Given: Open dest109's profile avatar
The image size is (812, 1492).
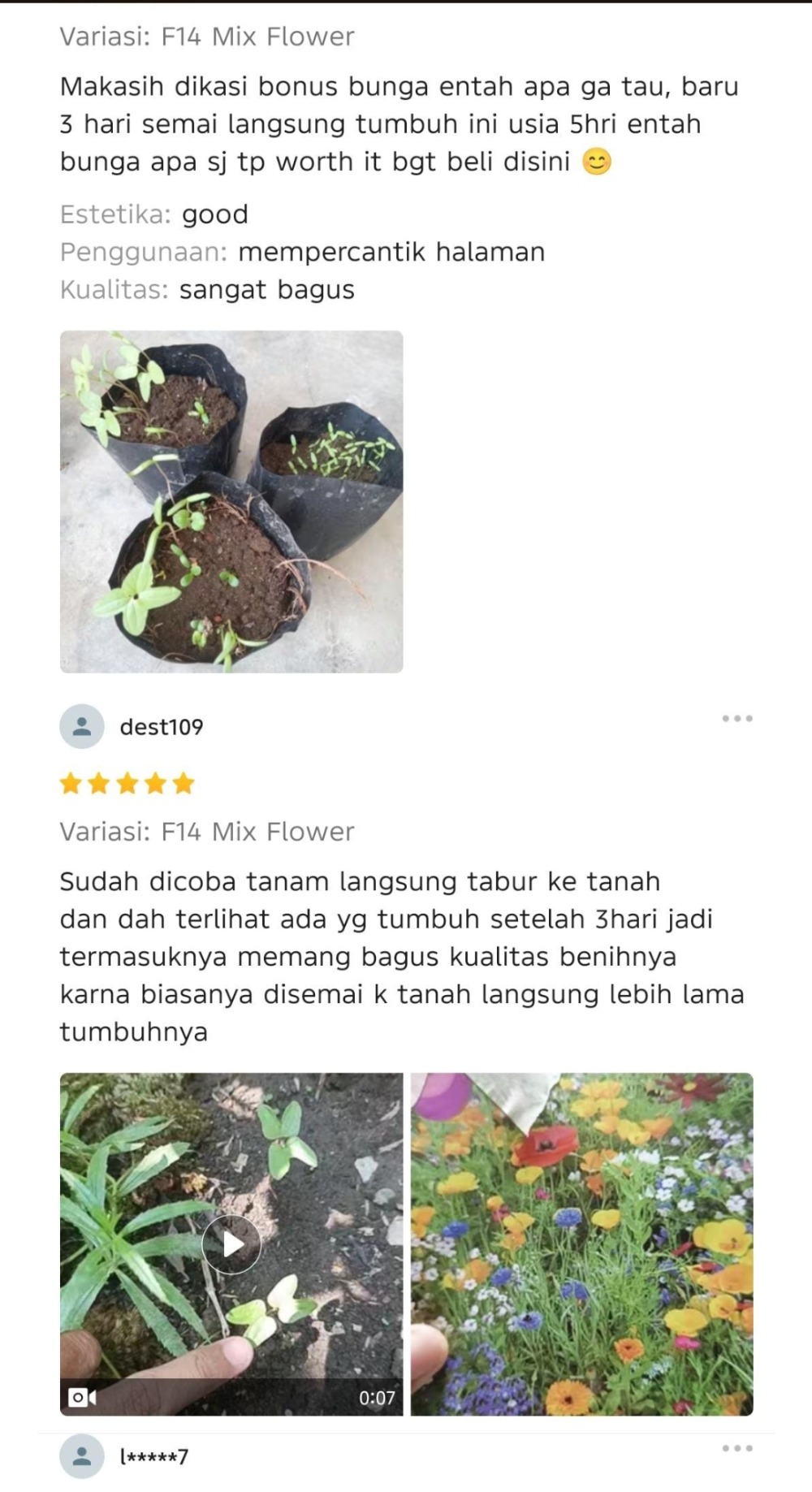Looking at the screenshot, I should point(82,726).
